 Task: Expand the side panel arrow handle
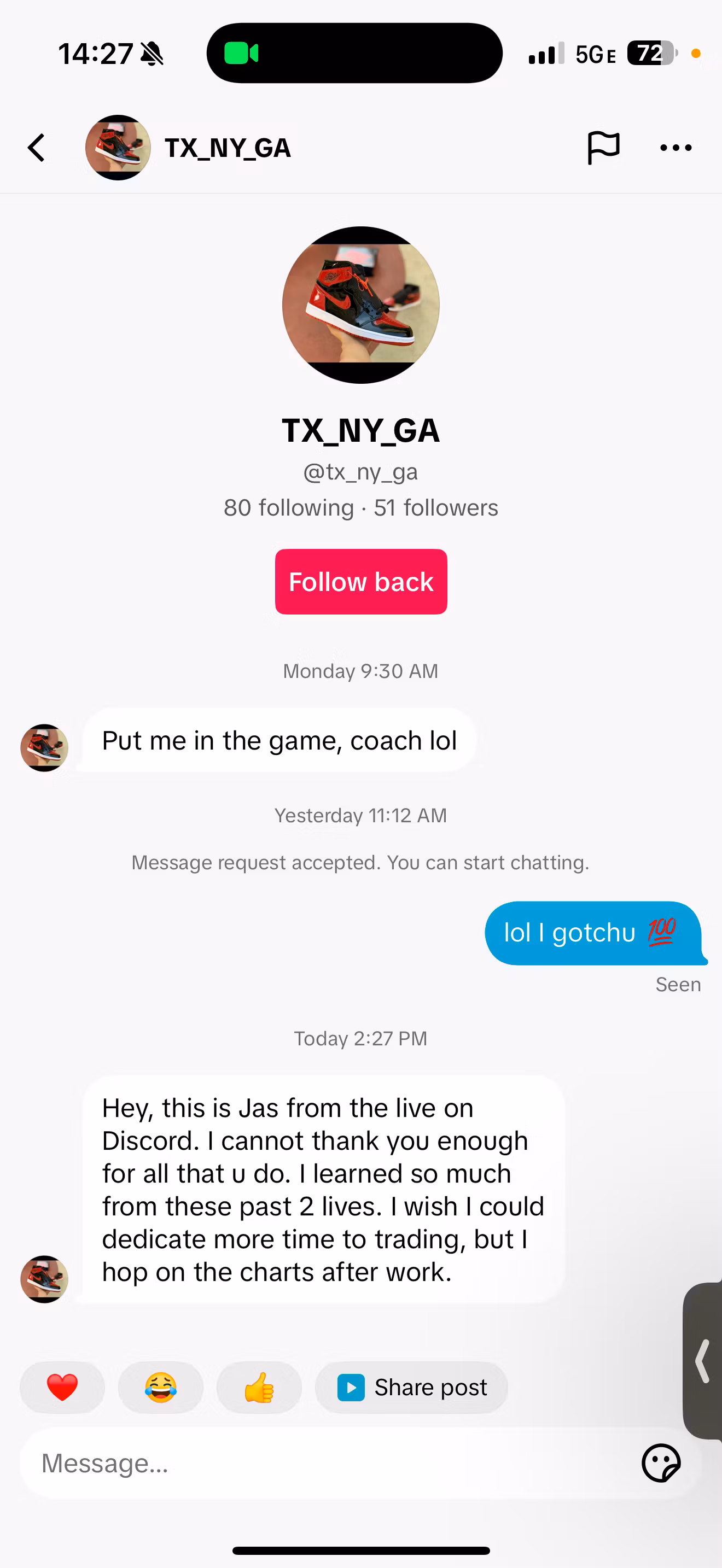click(703, 1361)
